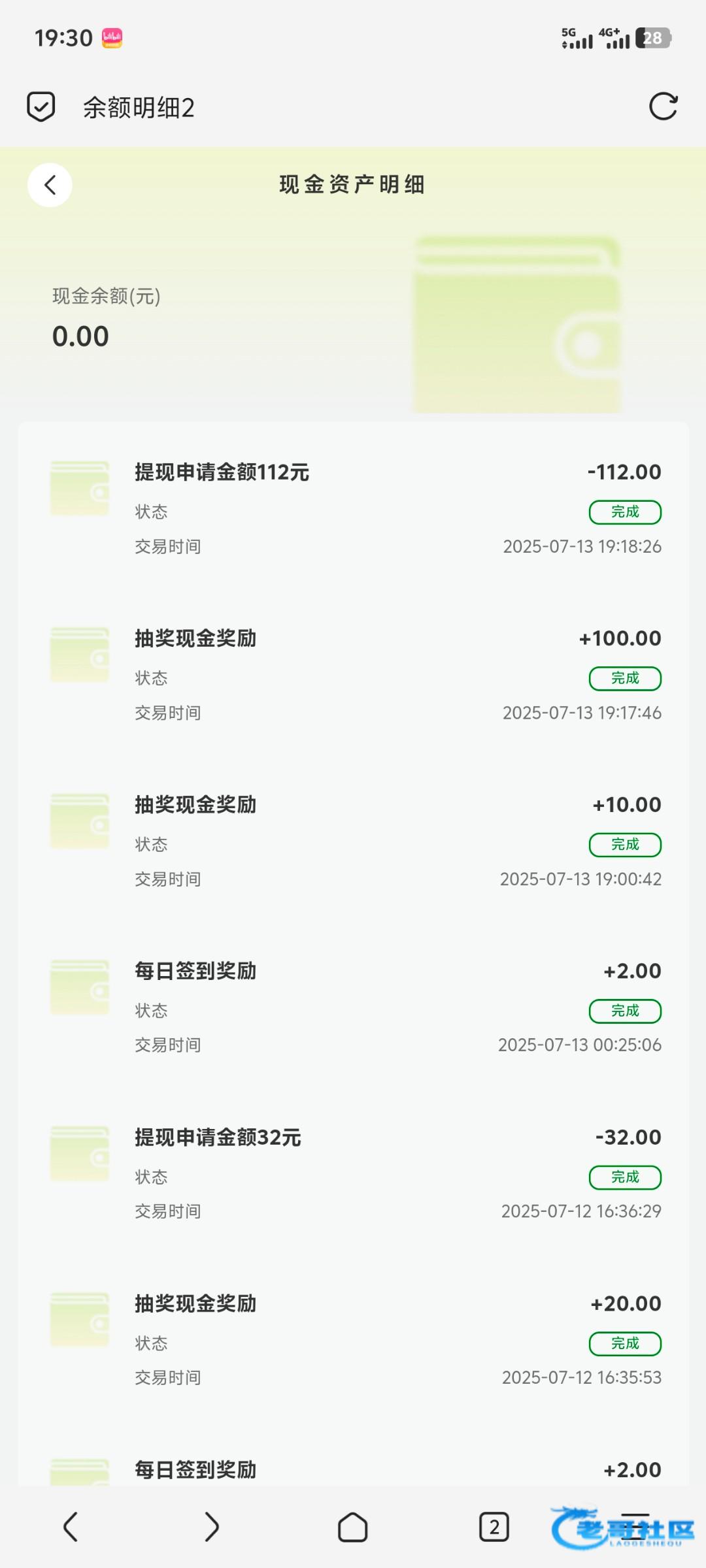Tap the in-page back arrow beside 现金资产明细

coord(50,185)
